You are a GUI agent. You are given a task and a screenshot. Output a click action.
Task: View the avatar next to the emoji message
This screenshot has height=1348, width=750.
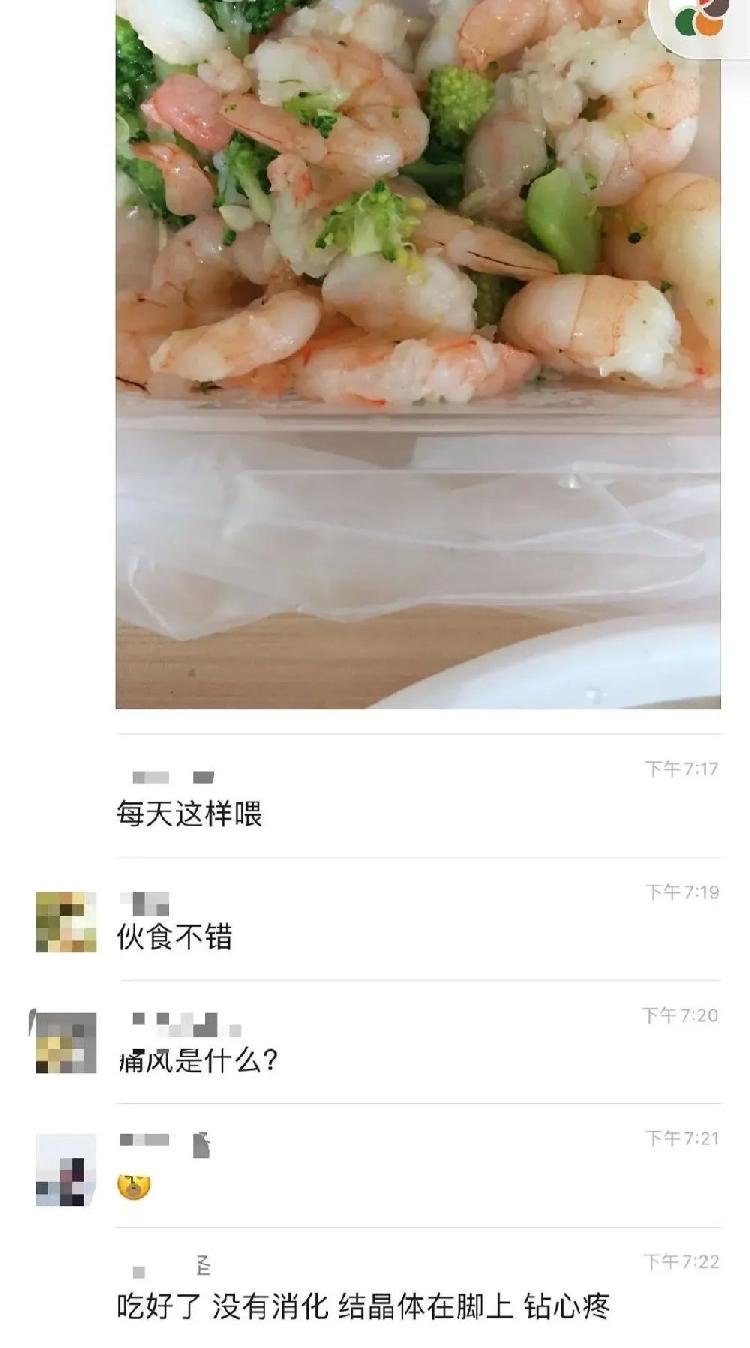(x=66, y=1169)
